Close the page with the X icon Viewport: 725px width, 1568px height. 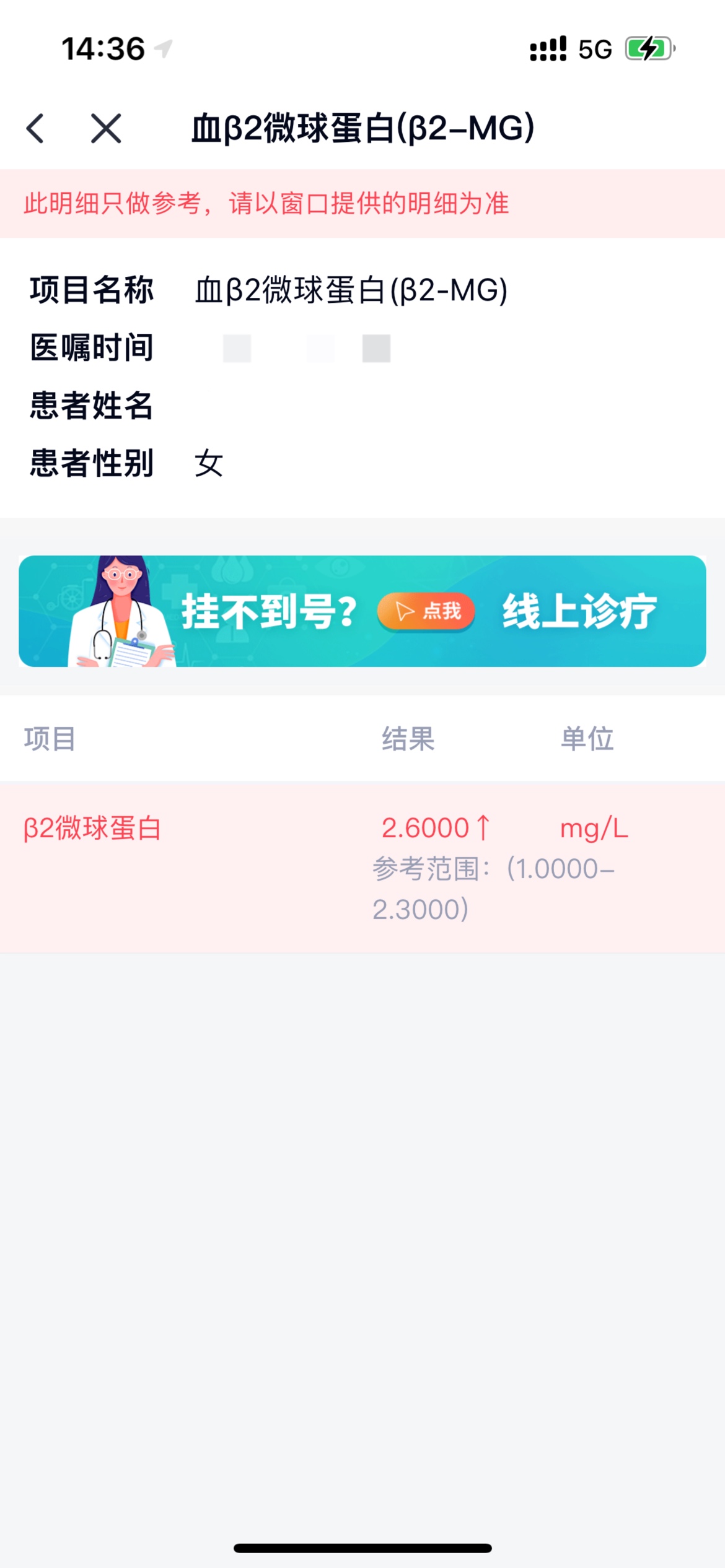click(x=106, y=129)
